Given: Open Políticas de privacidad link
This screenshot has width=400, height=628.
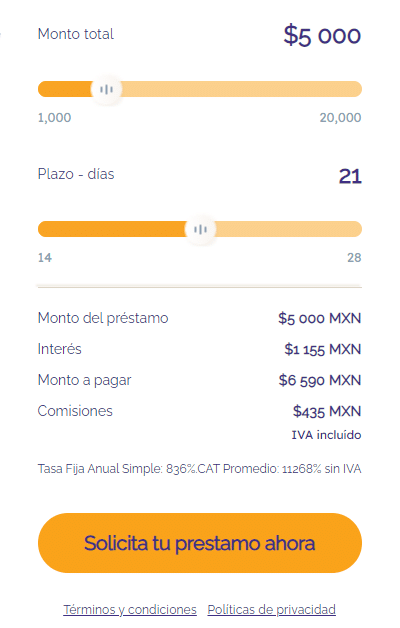Looking at the screenshot, I should pos(271,609).
